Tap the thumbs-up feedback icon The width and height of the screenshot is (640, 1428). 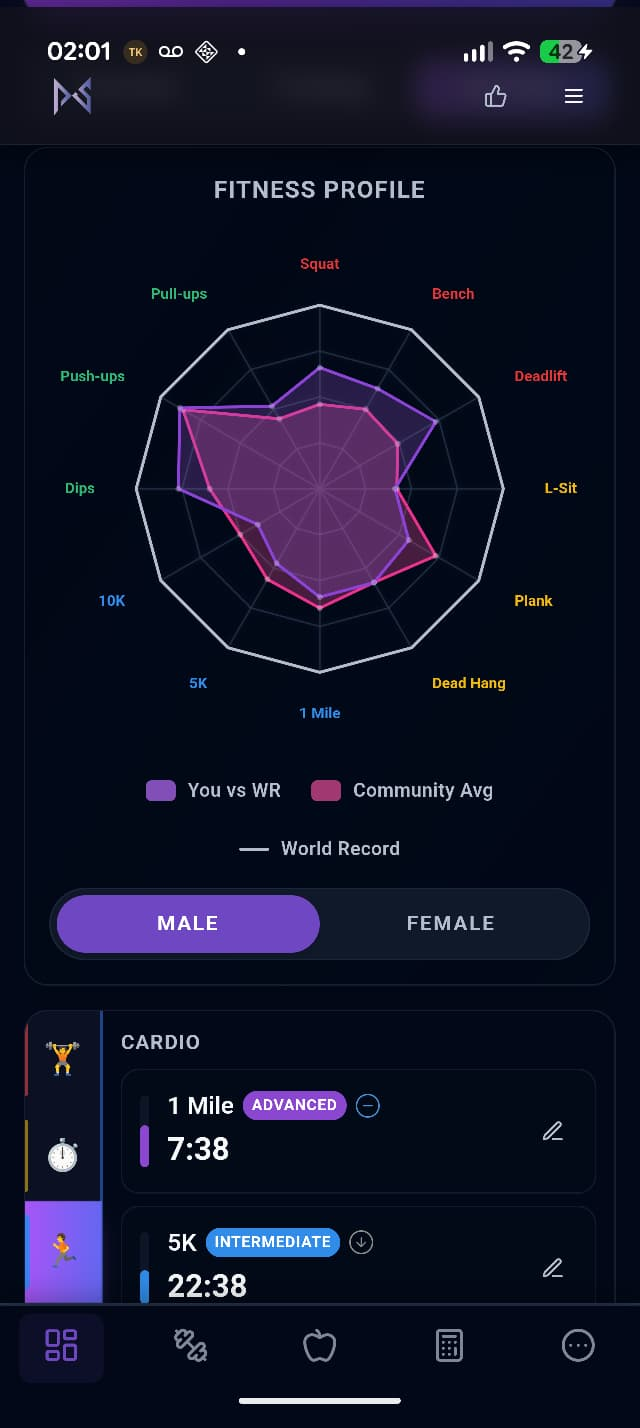(495, 96)
